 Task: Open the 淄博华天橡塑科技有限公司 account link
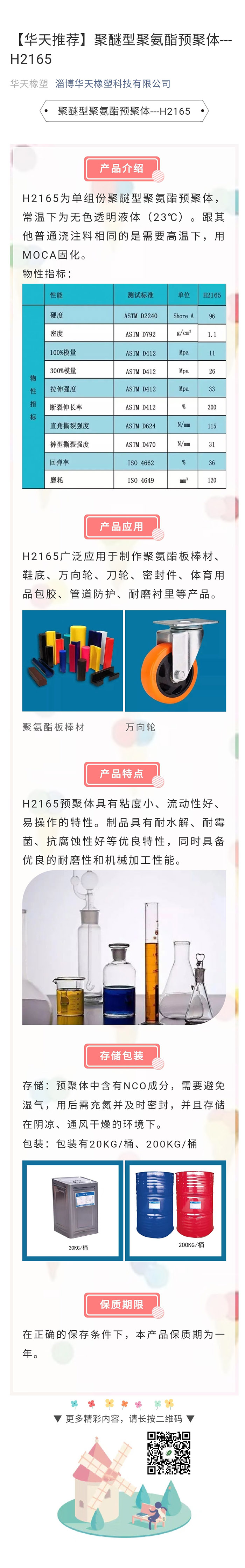click(112, 83)
